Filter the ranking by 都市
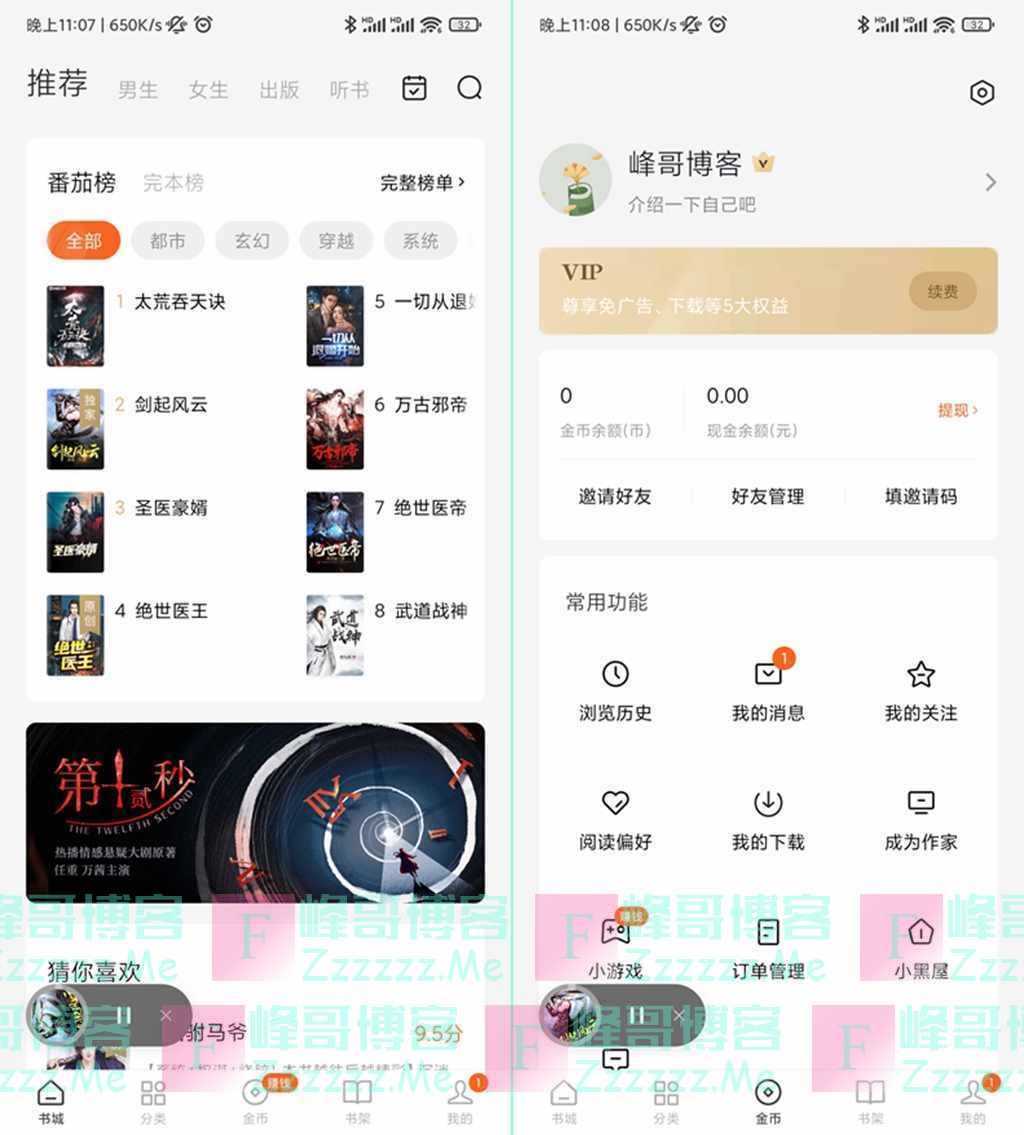 (168, 241)
